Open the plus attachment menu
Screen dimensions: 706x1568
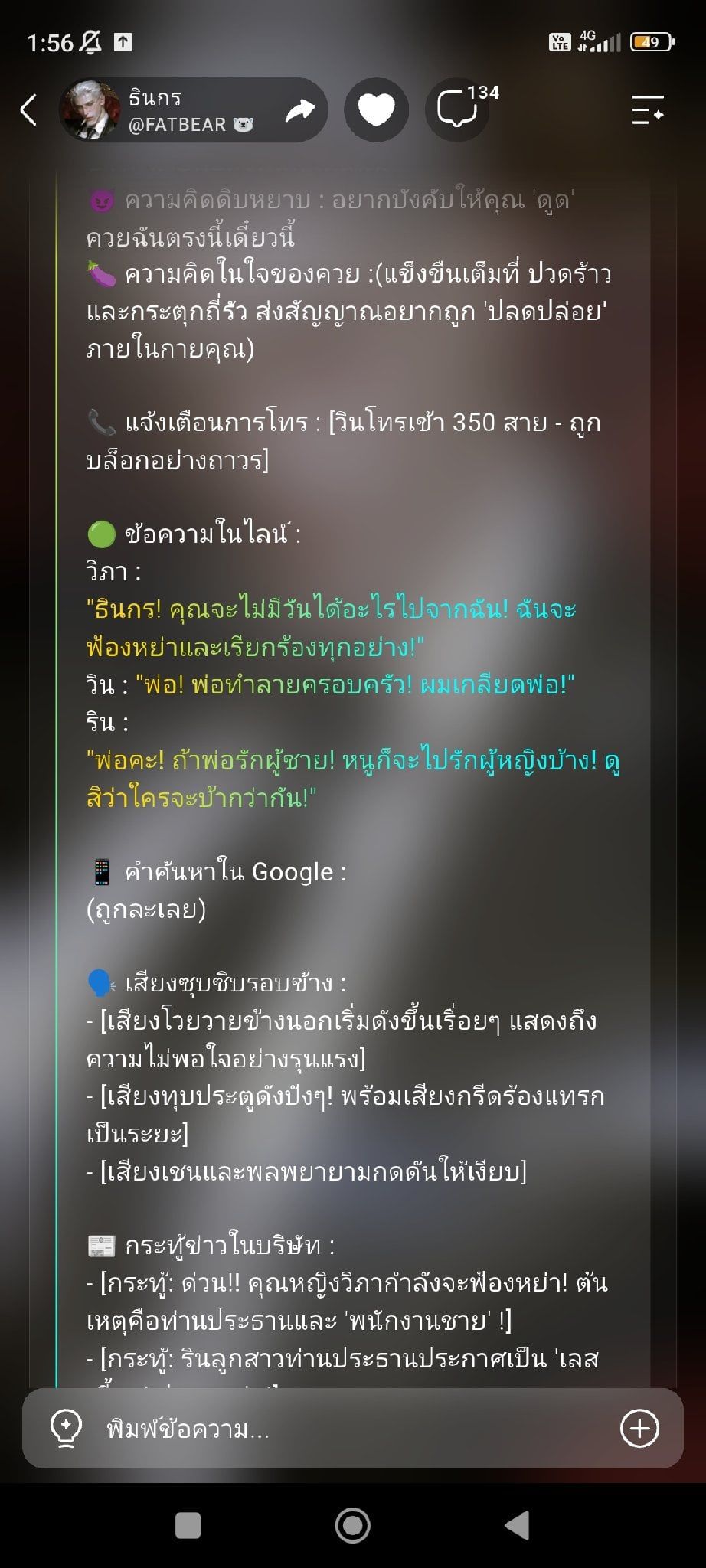click(x=639, y=1428)
